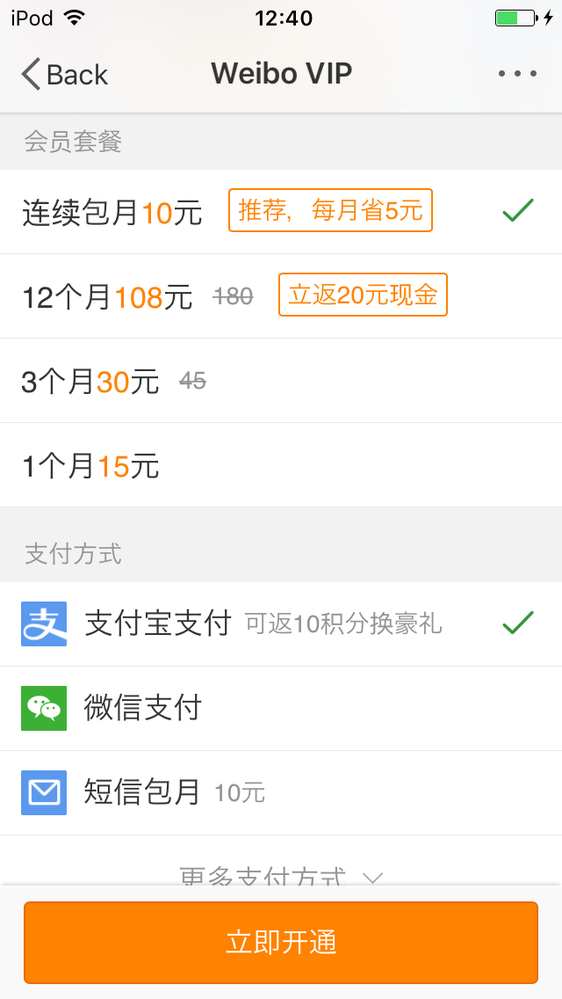Viewport: 562px width, 999px height.
Task: Select the 1个月15元 plan
Action: point(281,465)
